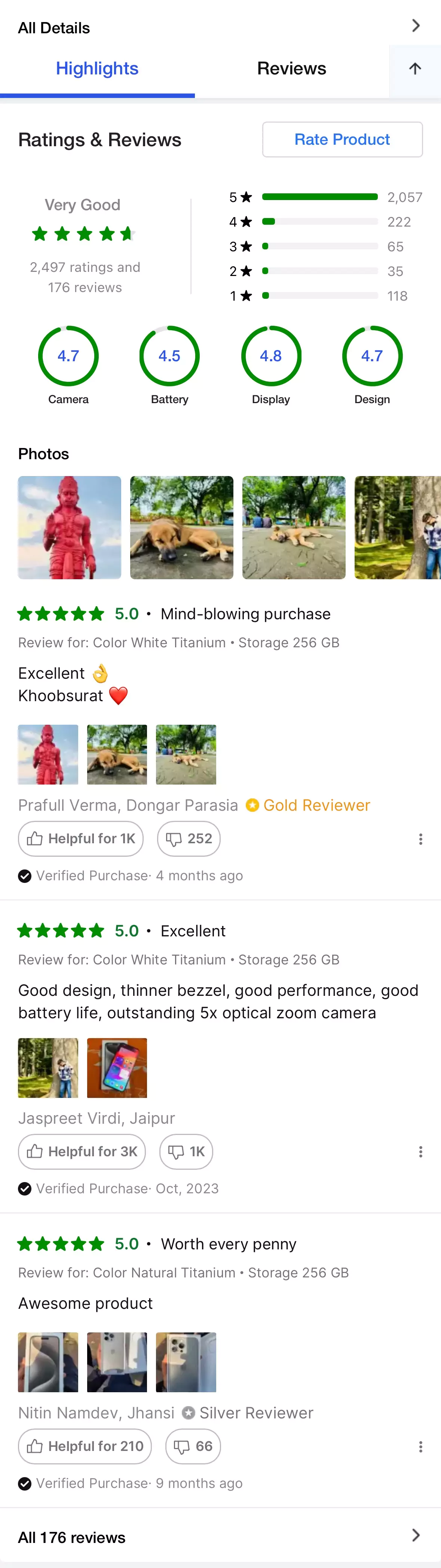Screen dimensions: 441x1568
Task: Open overflow menu on Nitin Namdev's review
Action: coord(420,1446)
